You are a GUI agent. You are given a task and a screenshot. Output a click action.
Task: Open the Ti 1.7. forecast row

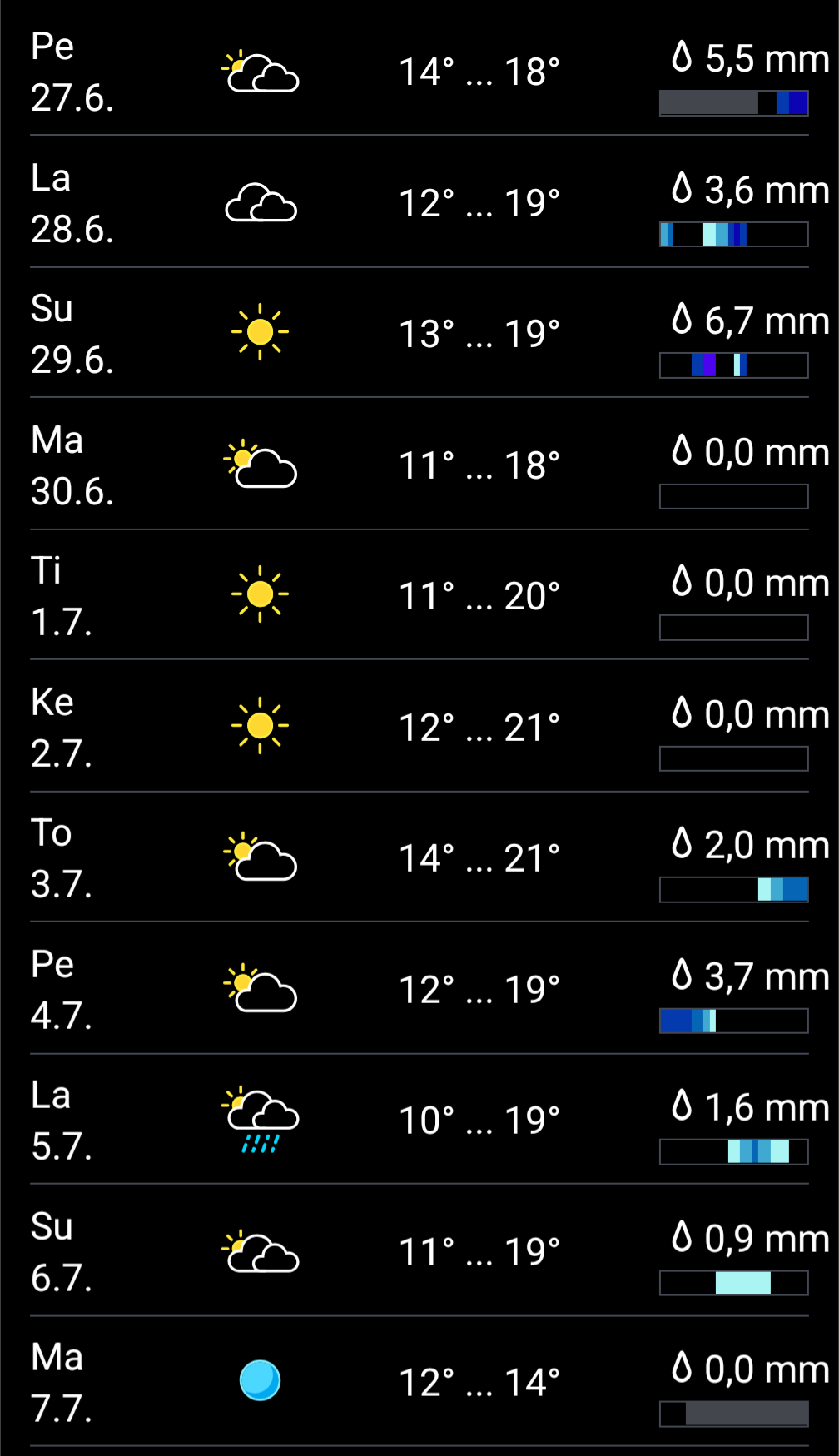click(419, 595)
